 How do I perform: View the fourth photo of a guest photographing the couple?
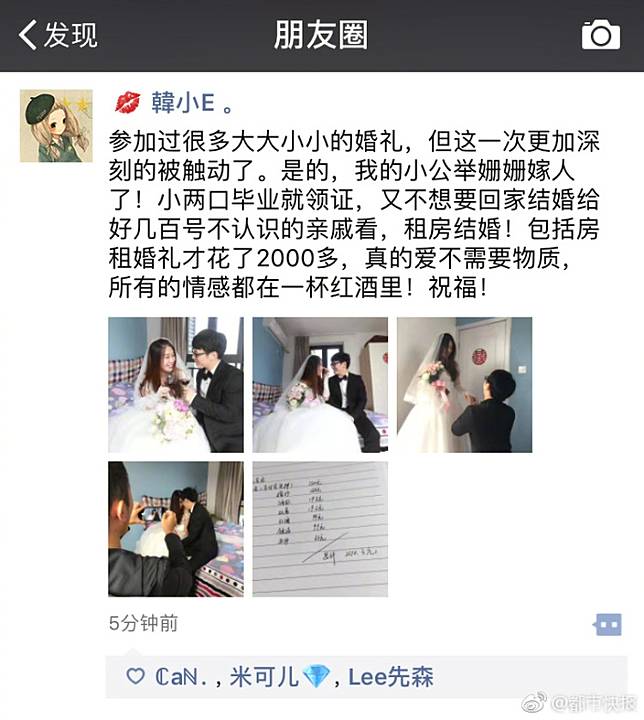pos(176,528)
